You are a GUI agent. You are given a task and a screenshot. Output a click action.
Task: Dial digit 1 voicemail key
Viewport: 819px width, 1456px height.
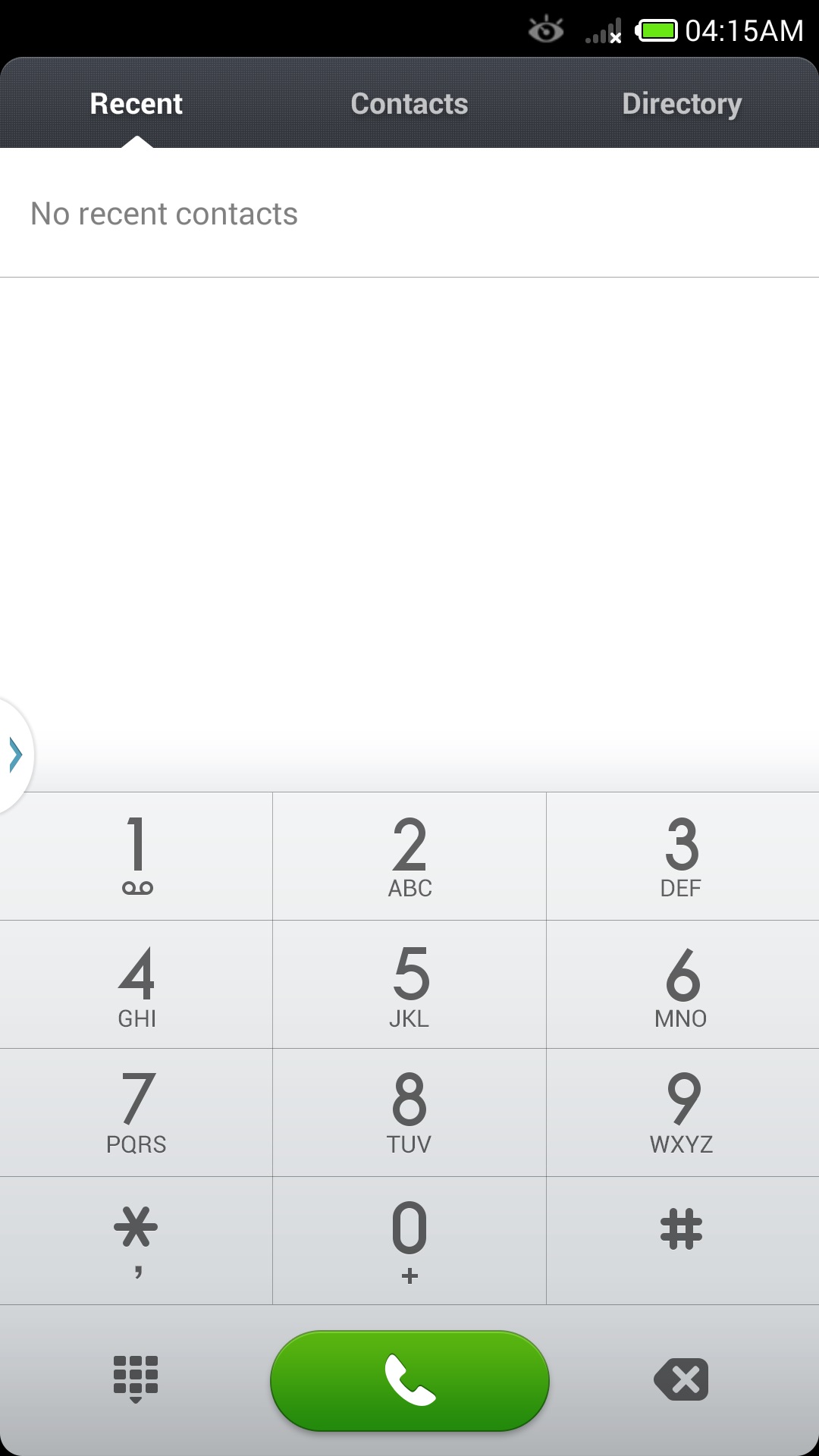[x=136, y=856]
